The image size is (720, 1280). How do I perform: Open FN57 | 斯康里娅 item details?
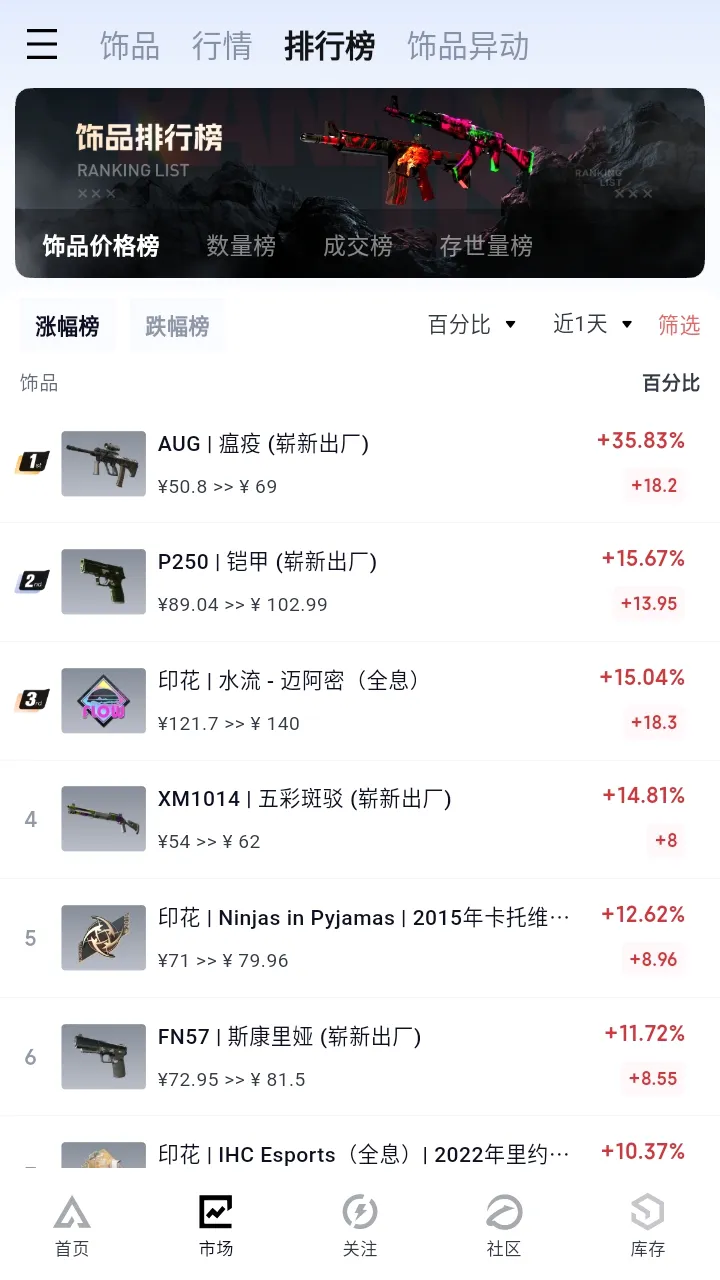[360, 1057]
